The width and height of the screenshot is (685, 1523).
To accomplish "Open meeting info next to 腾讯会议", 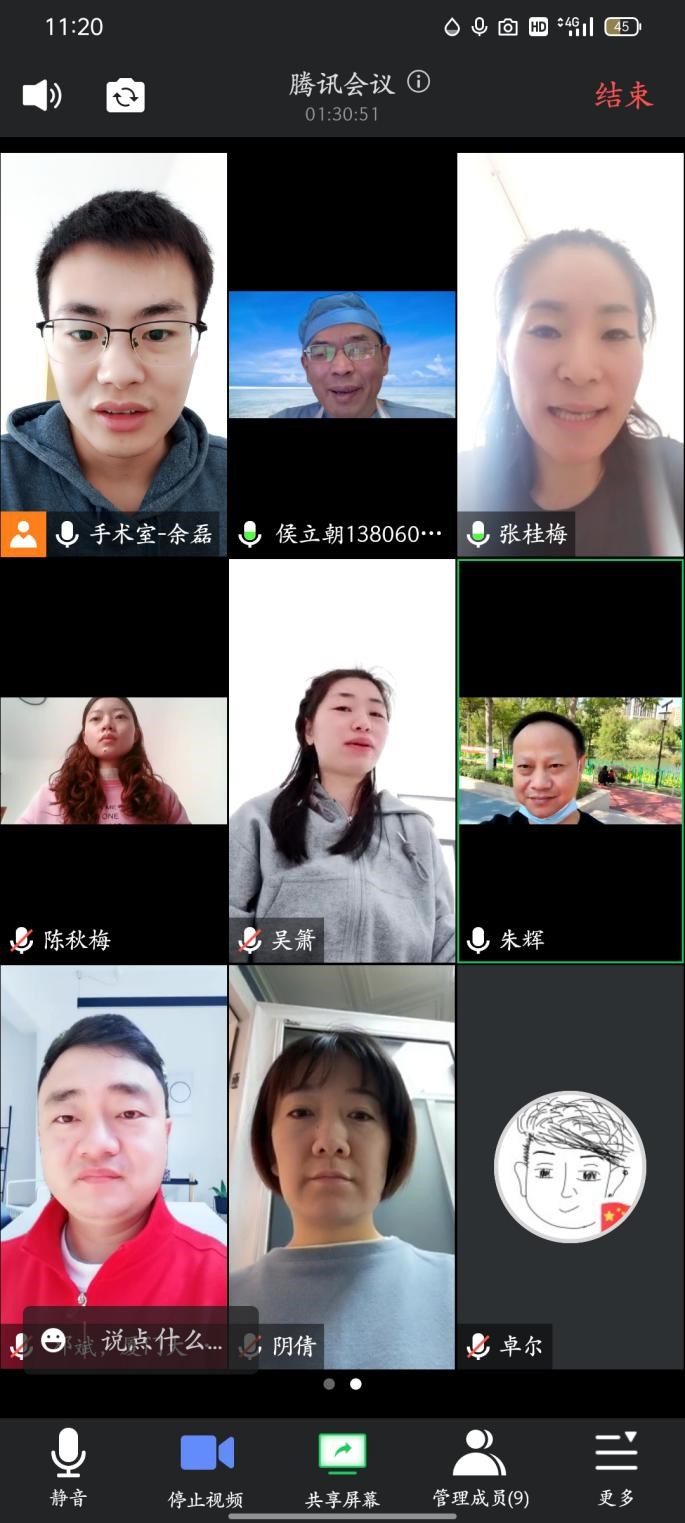I will click(419, 82).
